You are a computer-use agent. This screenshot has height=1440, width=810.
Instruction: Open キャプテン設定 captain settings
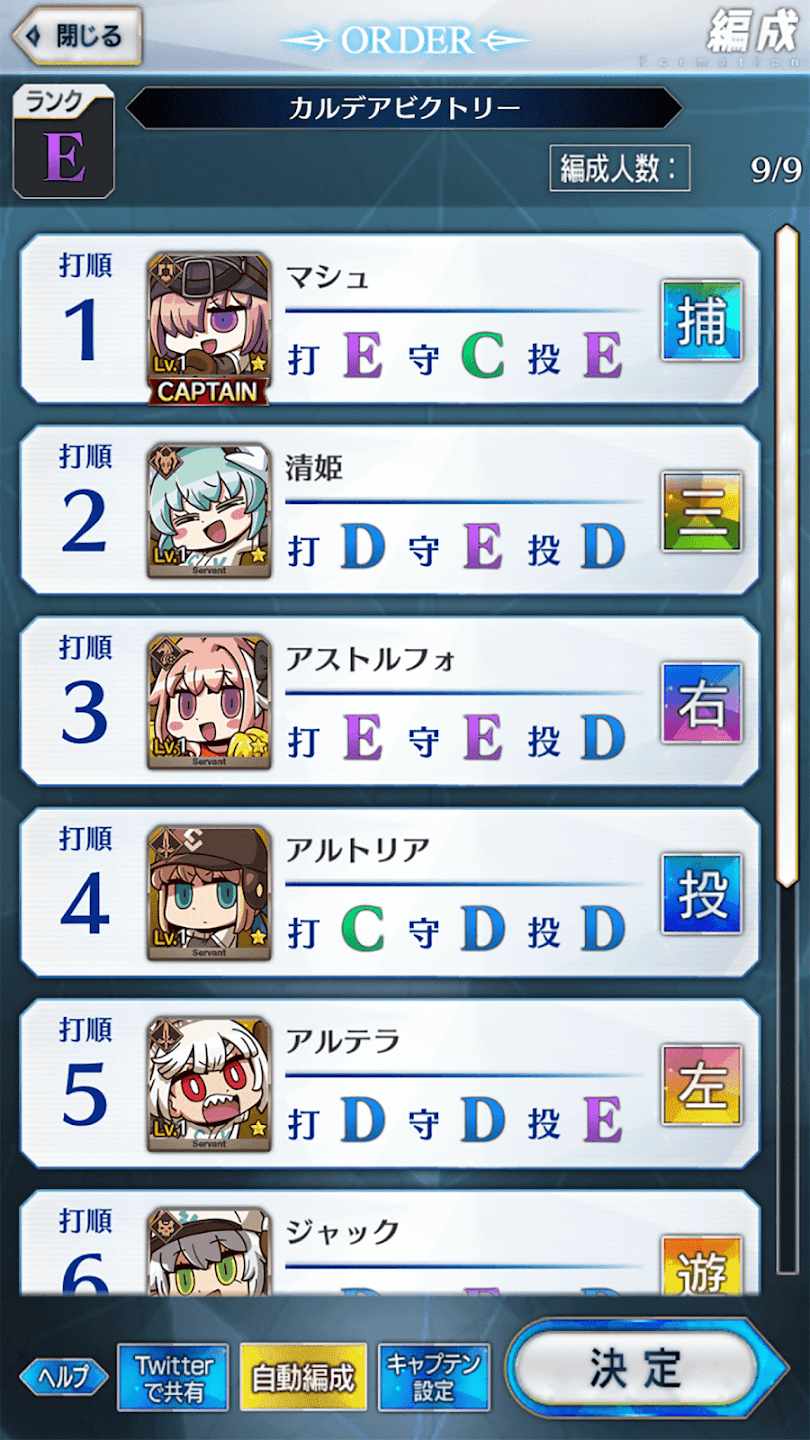coord(434,1377)
